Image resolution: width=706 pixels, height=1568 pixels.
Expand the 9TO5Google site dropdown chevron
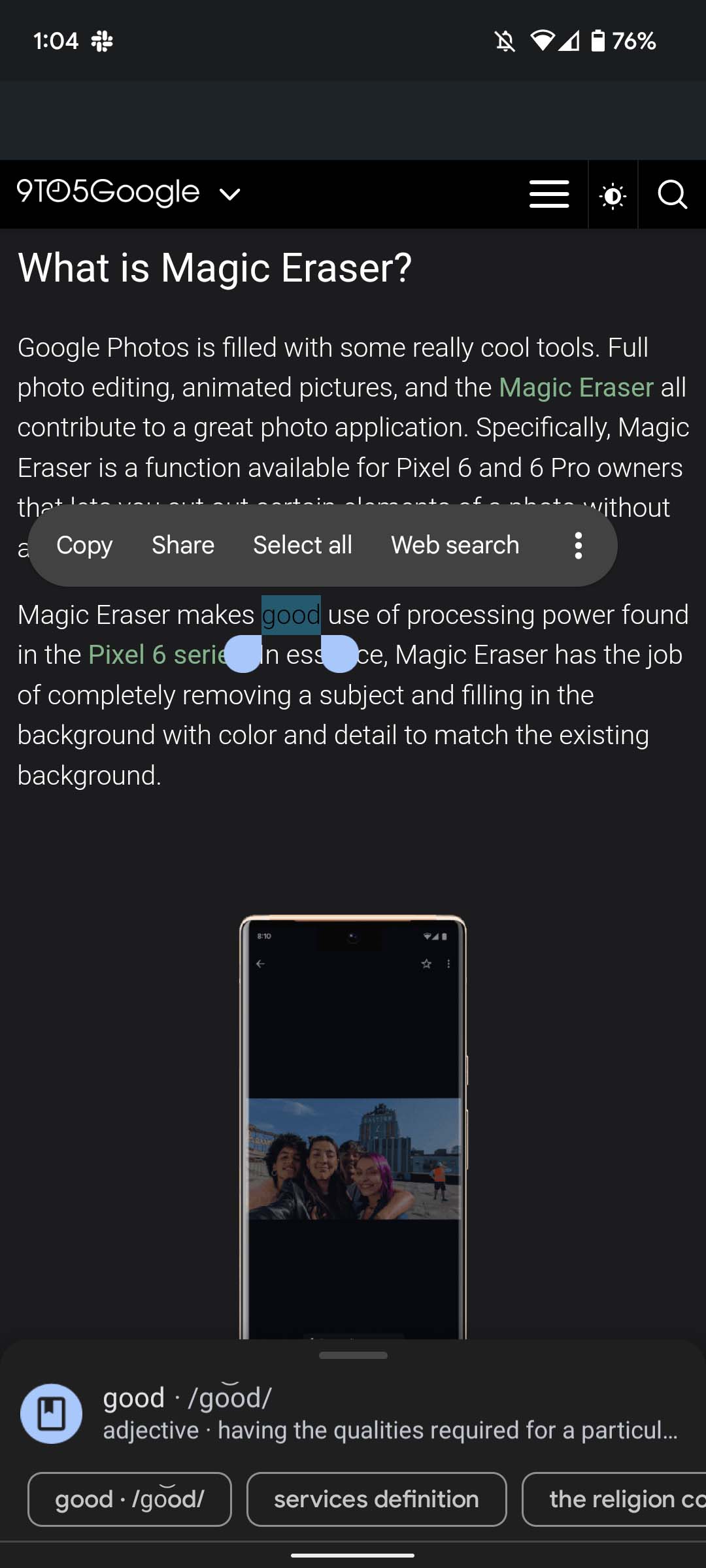coord(230,193)
